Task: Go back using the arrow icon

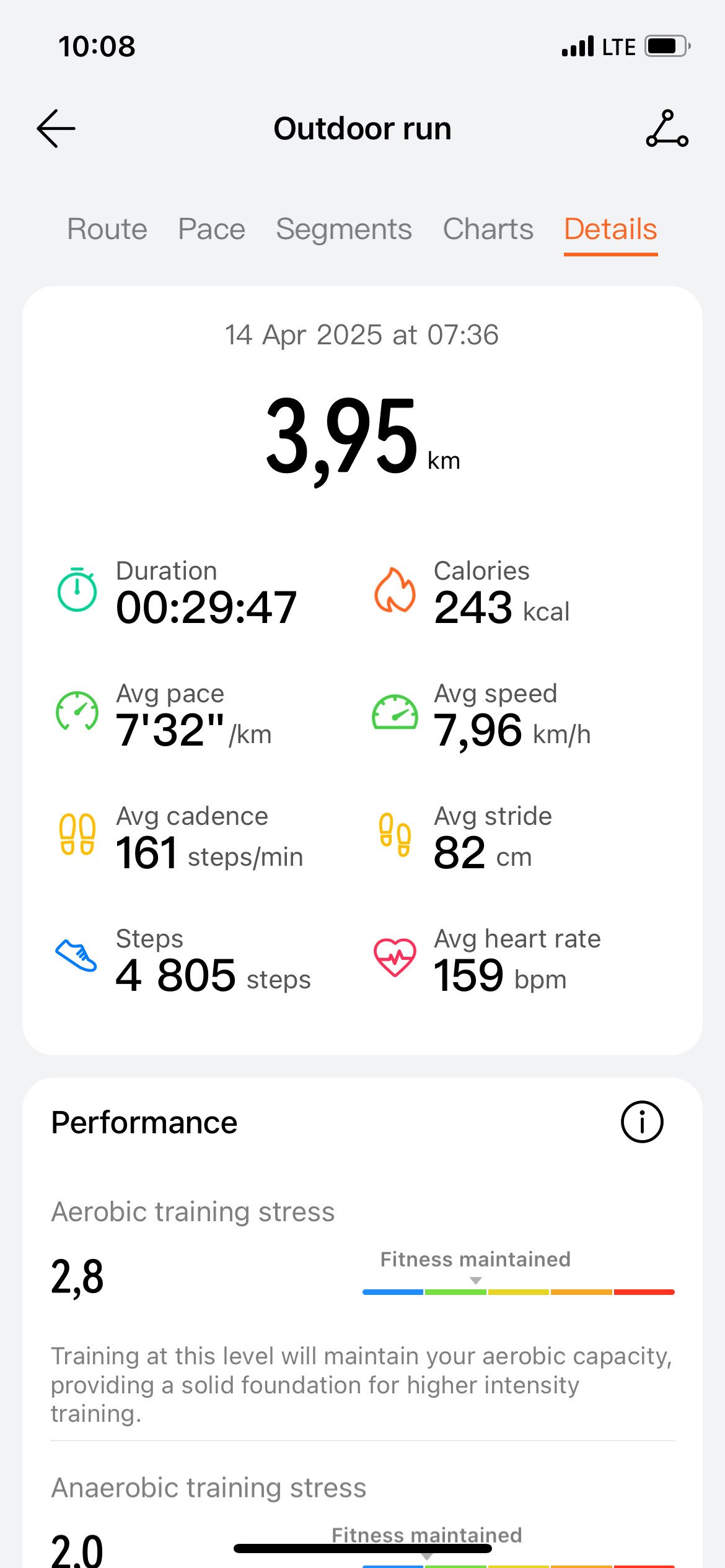Action: tap(56, 129)
